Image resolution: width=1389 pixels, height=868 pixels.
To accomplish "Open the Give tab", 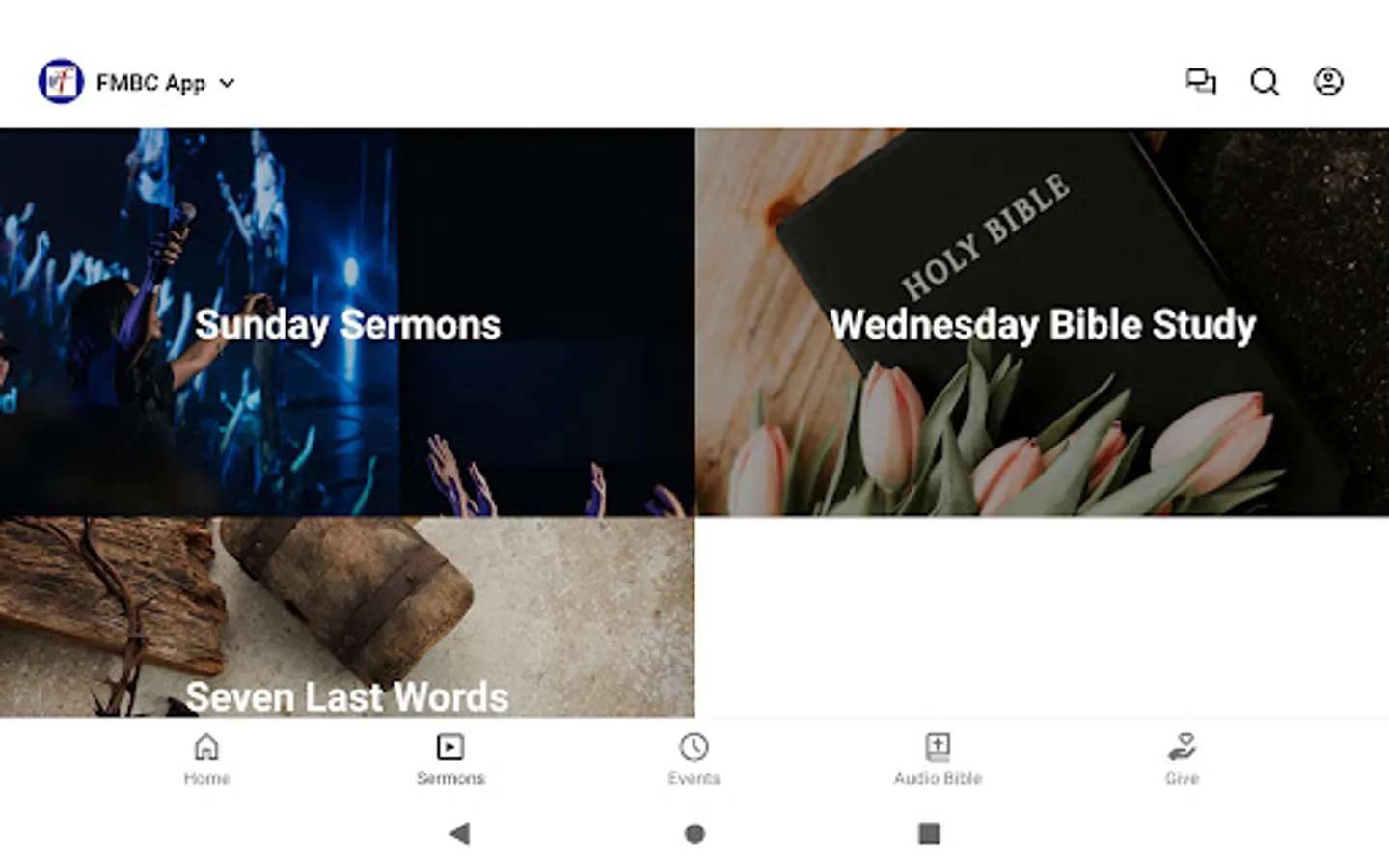I will point(1182,759).
